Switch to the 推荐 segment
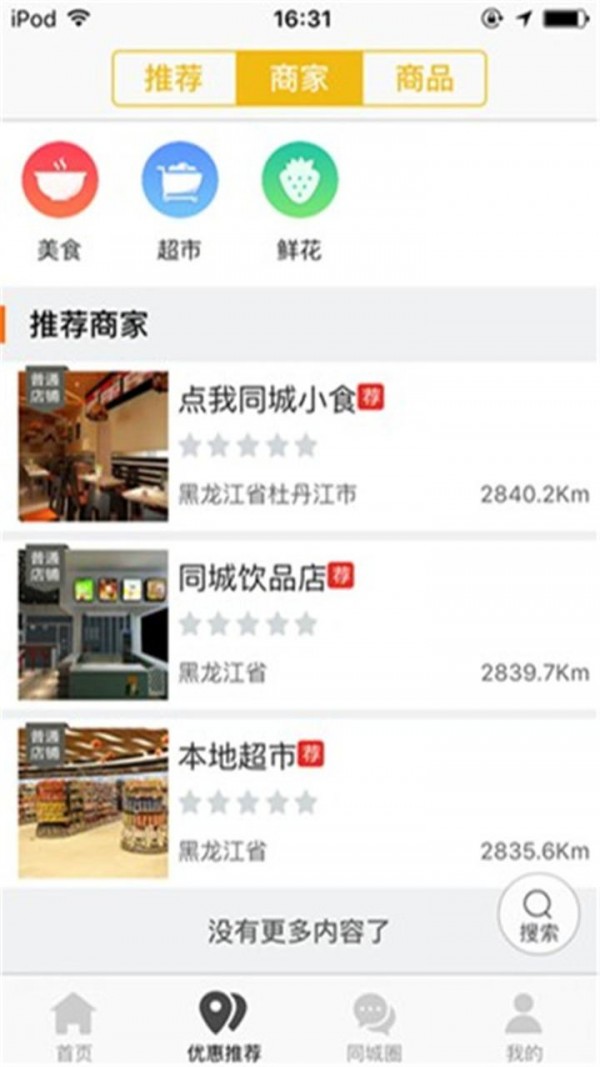Screen dimensions: 600x1067 (x=174, y=79)
